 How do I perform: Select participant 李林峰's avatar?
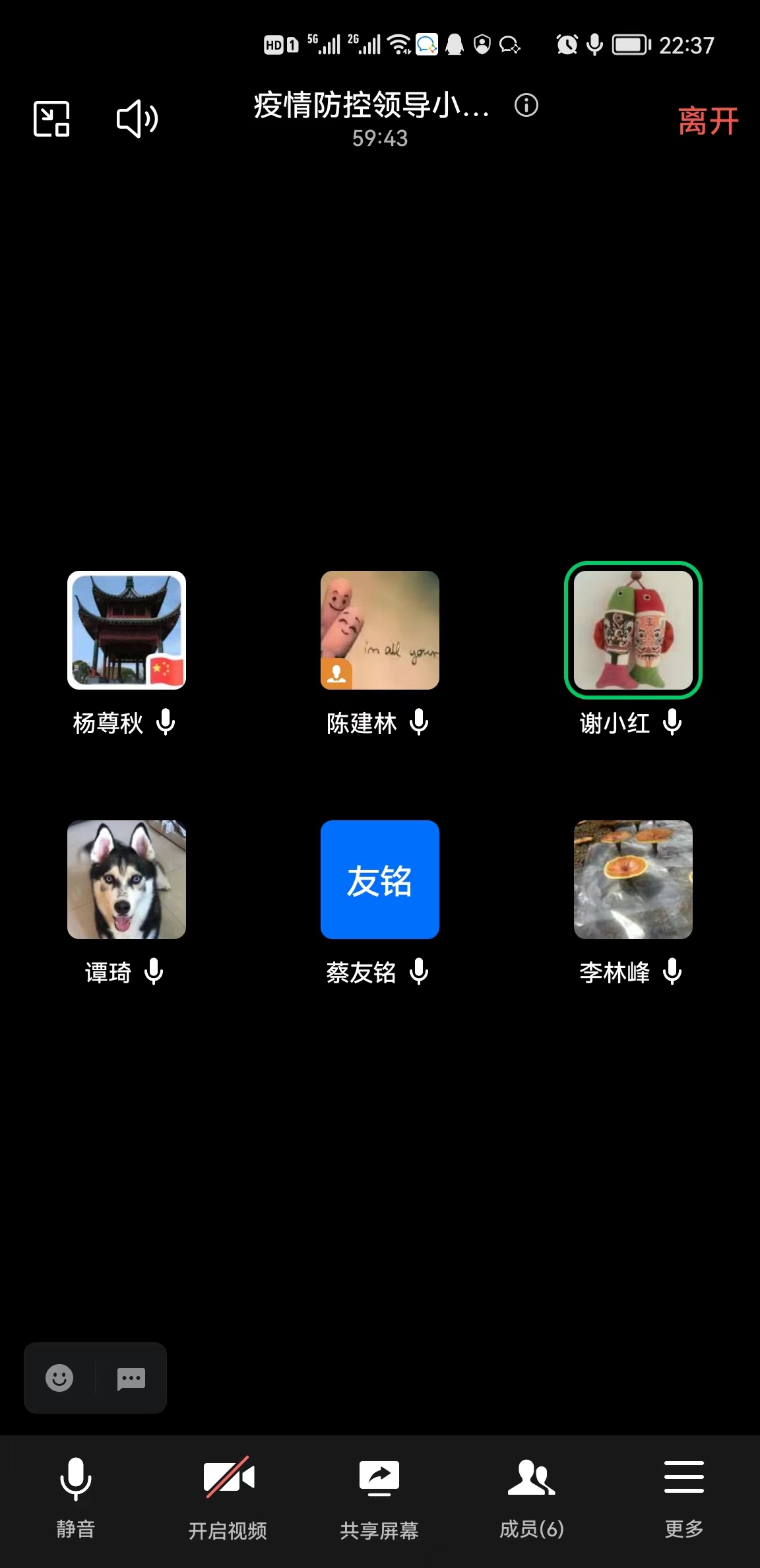633,880
